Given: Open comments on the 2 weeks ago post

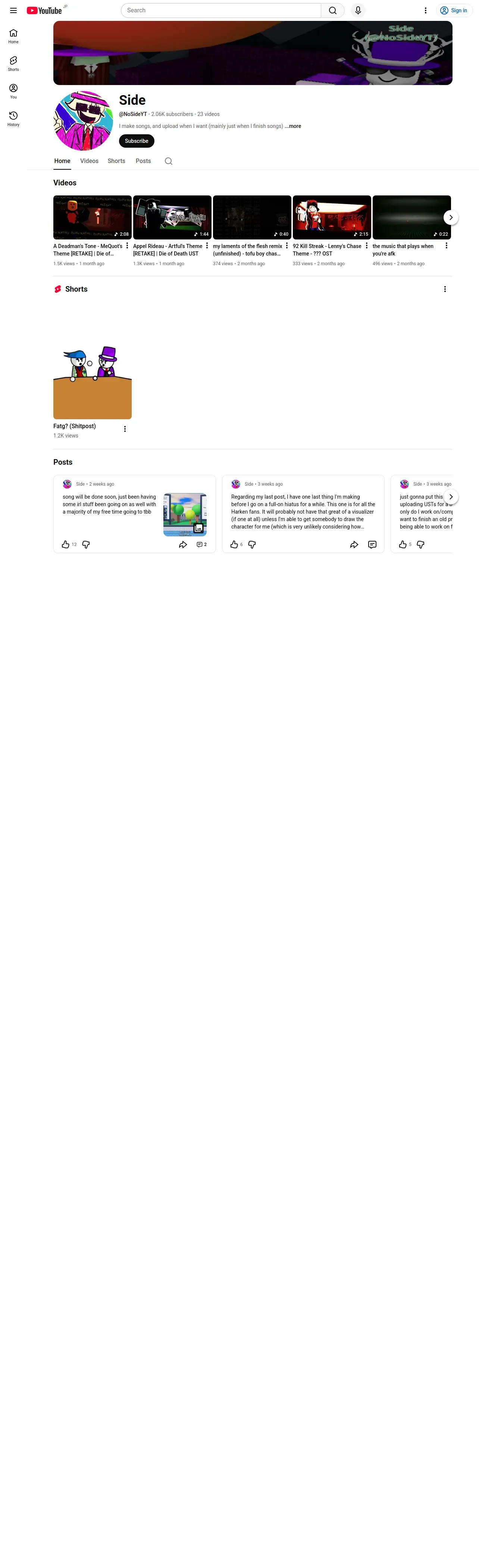Looking at the screenshot, I should coord(201,544).
